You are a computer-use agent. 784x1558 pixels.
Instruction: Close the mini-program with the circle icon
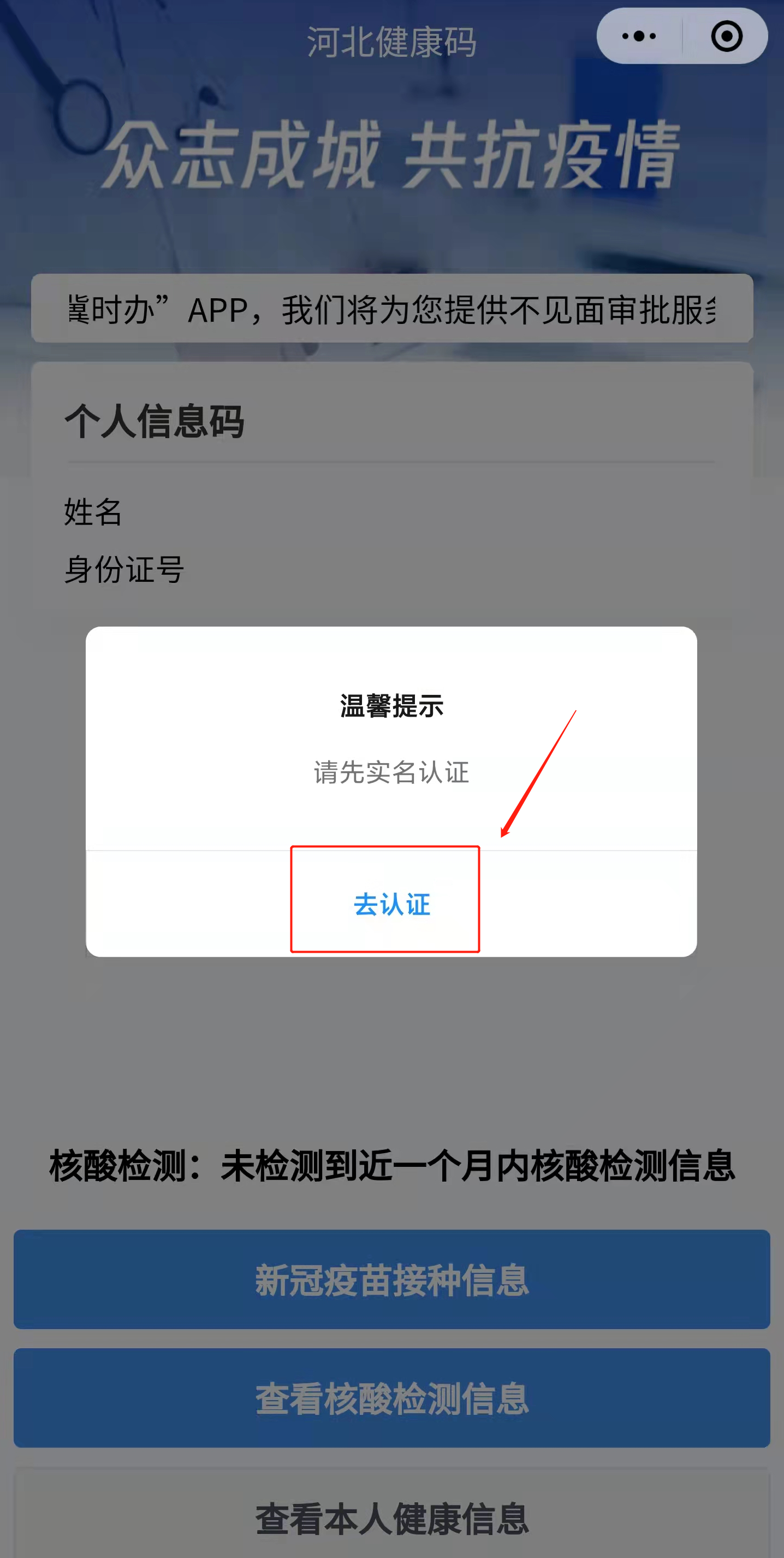726,36
